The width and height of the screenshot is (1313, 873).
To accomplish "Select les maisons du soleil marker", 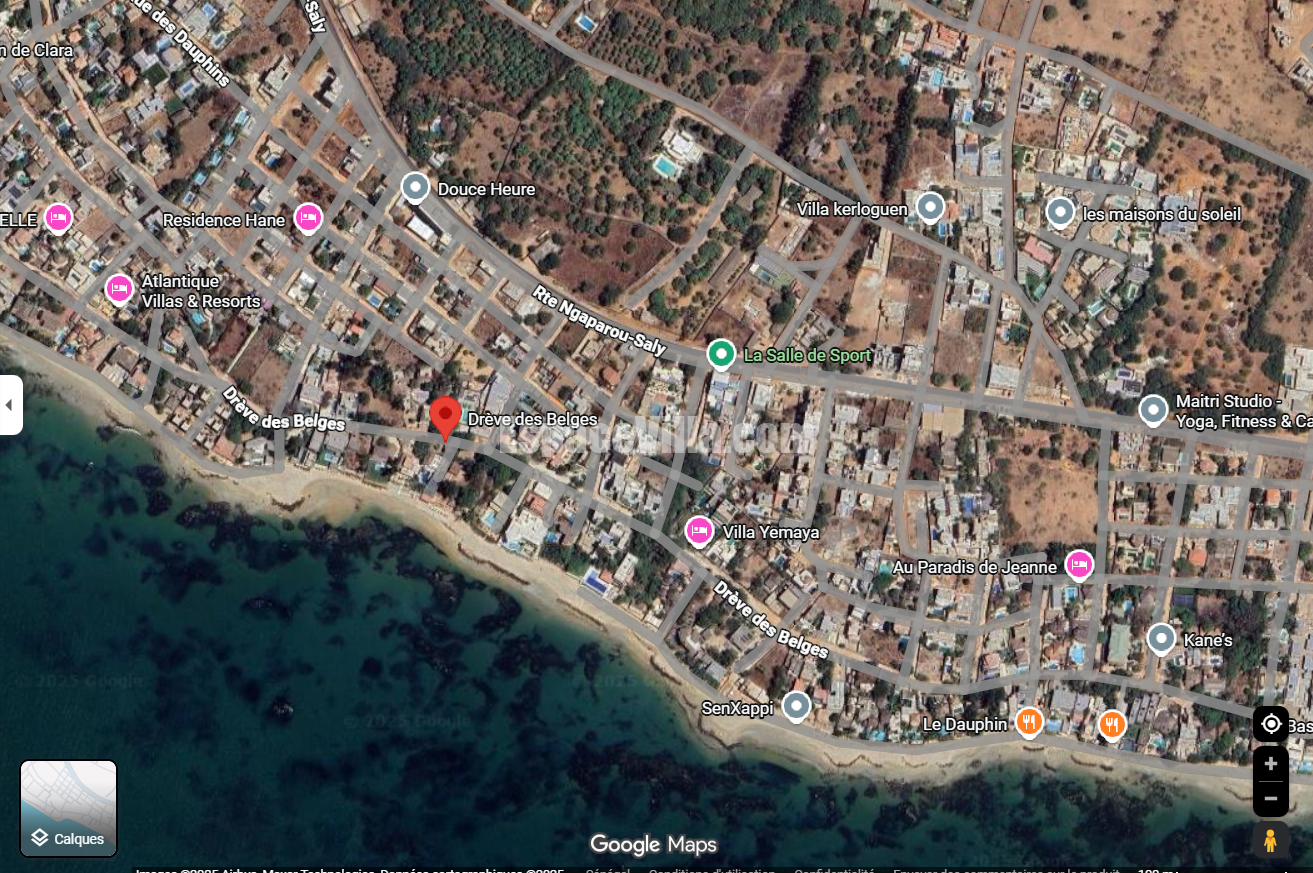I will [1060, 212].
